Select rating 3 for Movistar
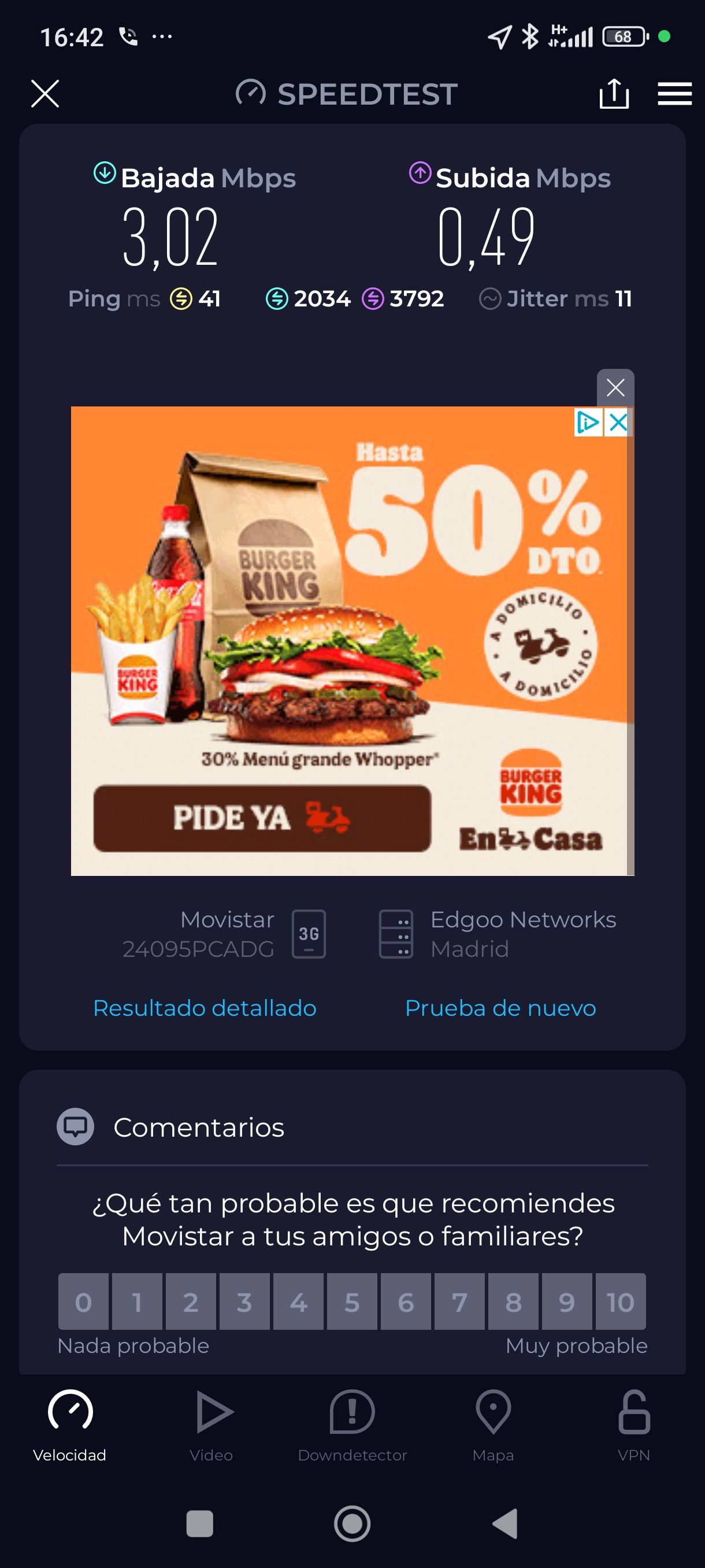705x1568 pixels. coord(244,1301)
